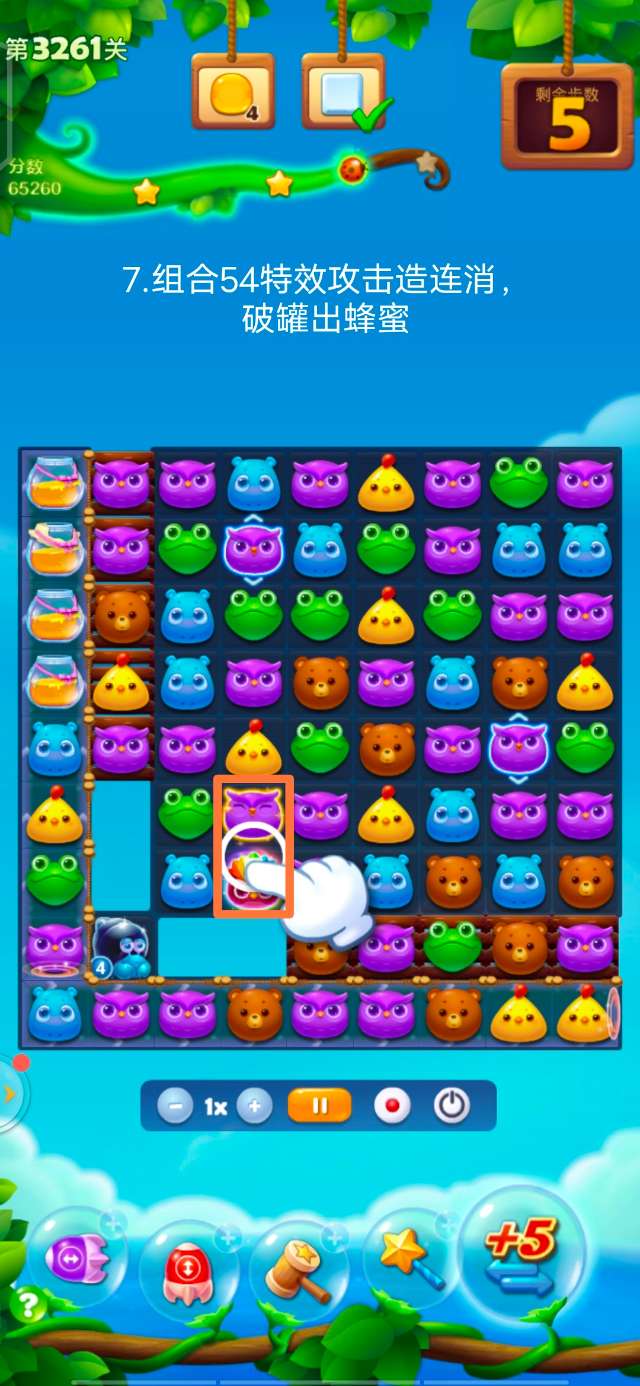
Task: Increase the playback speed with plus
Action: [x=255, y=1106]
